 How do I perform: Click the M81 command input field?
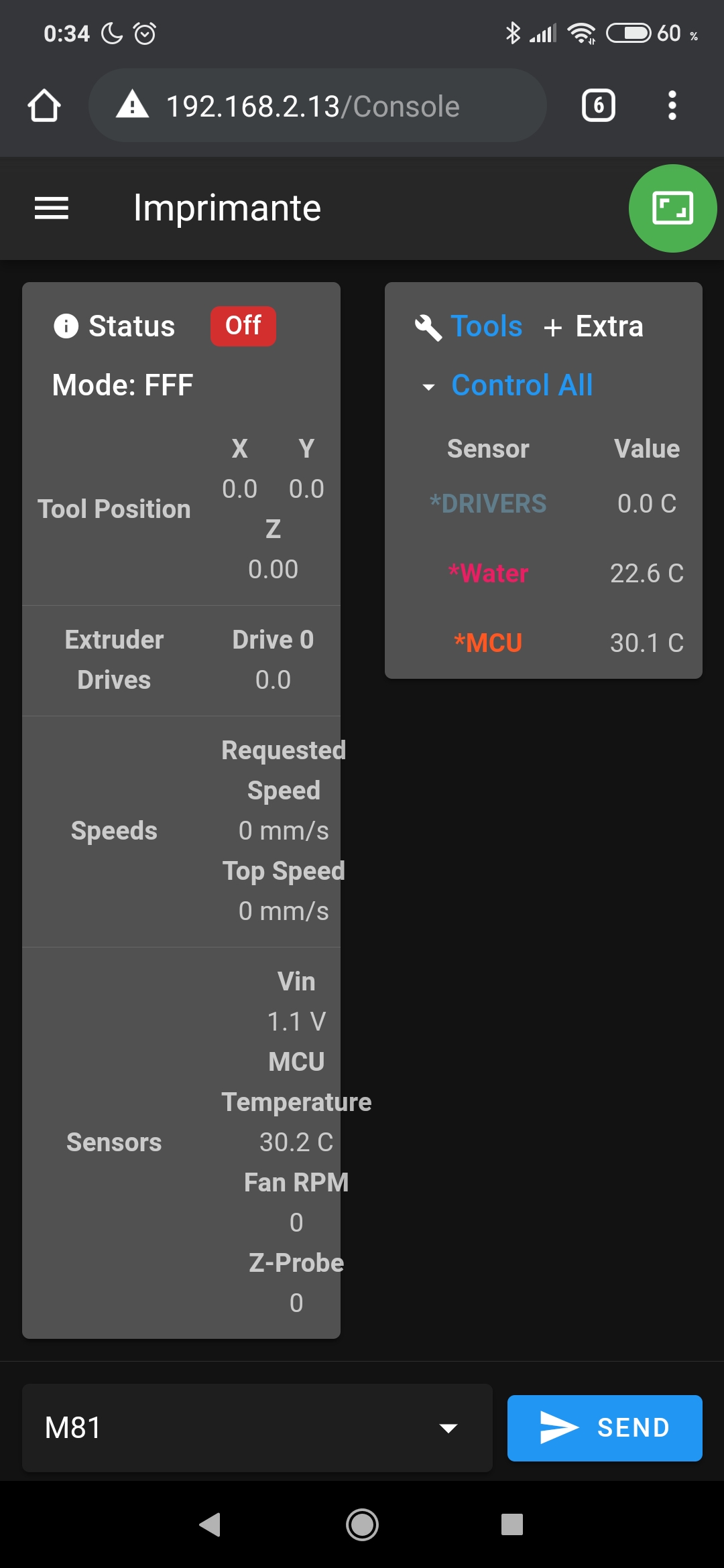[235, 1428]
